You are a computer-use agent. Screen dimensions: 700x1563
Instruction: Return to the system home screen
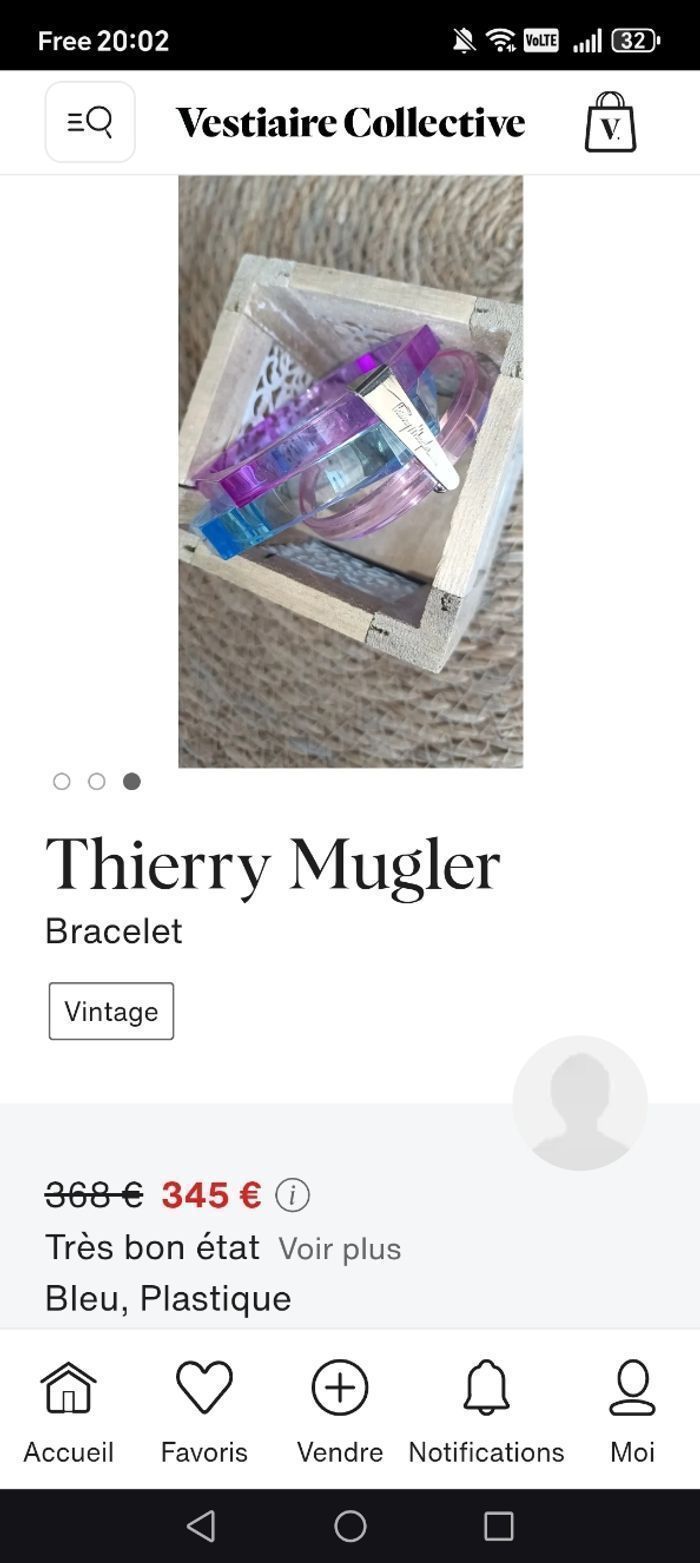click(x=350, y=1526)
